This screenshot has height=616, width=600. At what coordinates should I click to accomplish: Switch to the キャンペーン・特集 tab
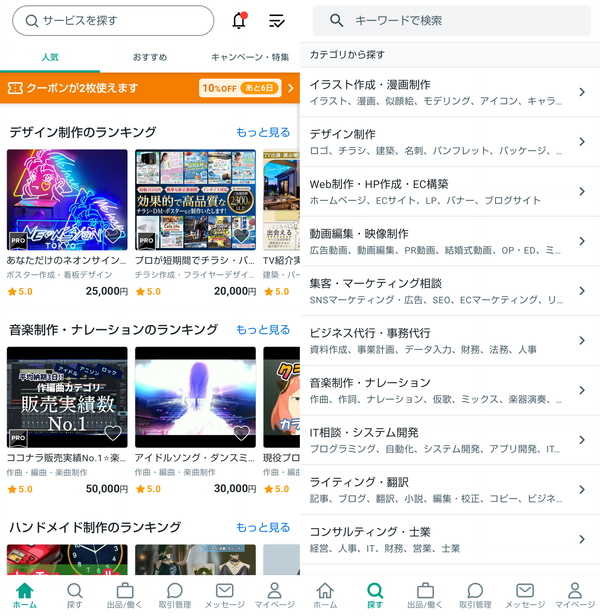(250, 57)
